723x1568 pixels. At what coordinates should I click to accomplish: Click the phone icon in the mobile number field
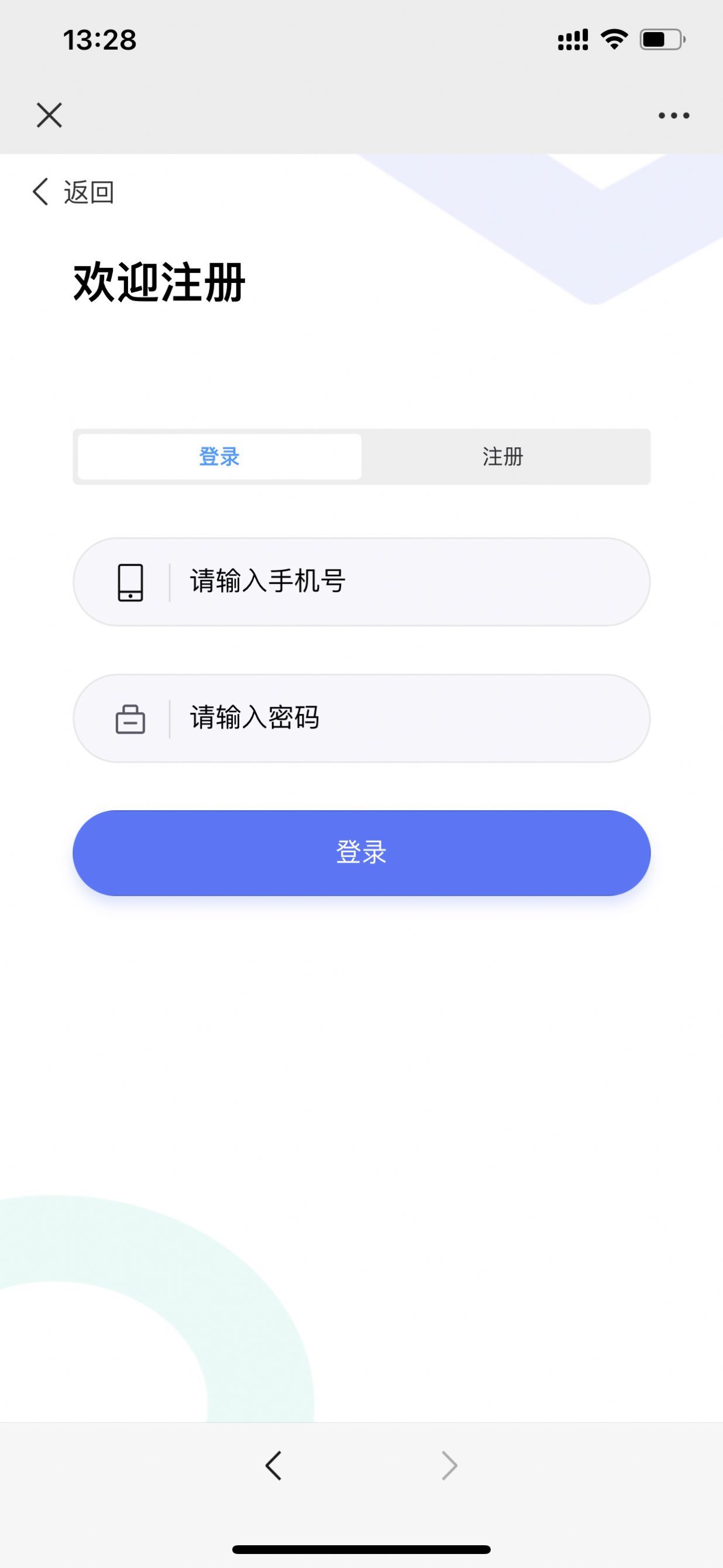tap(130, 582)
